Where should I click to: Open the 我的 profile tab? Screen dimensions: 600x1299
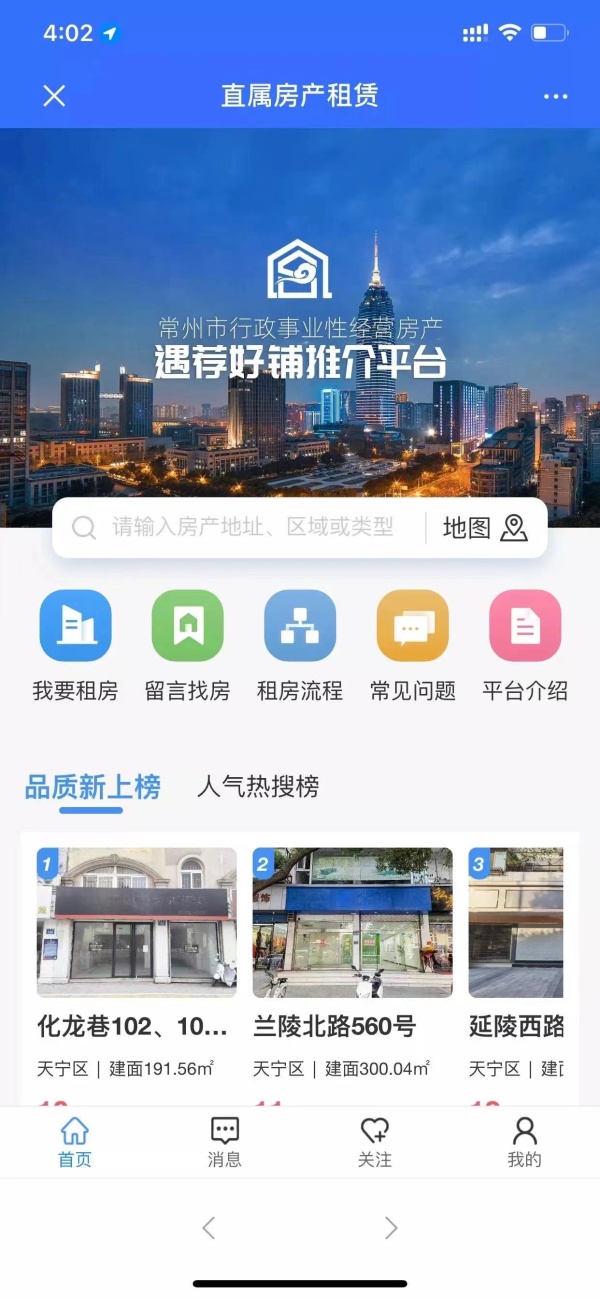(524, 1142)
